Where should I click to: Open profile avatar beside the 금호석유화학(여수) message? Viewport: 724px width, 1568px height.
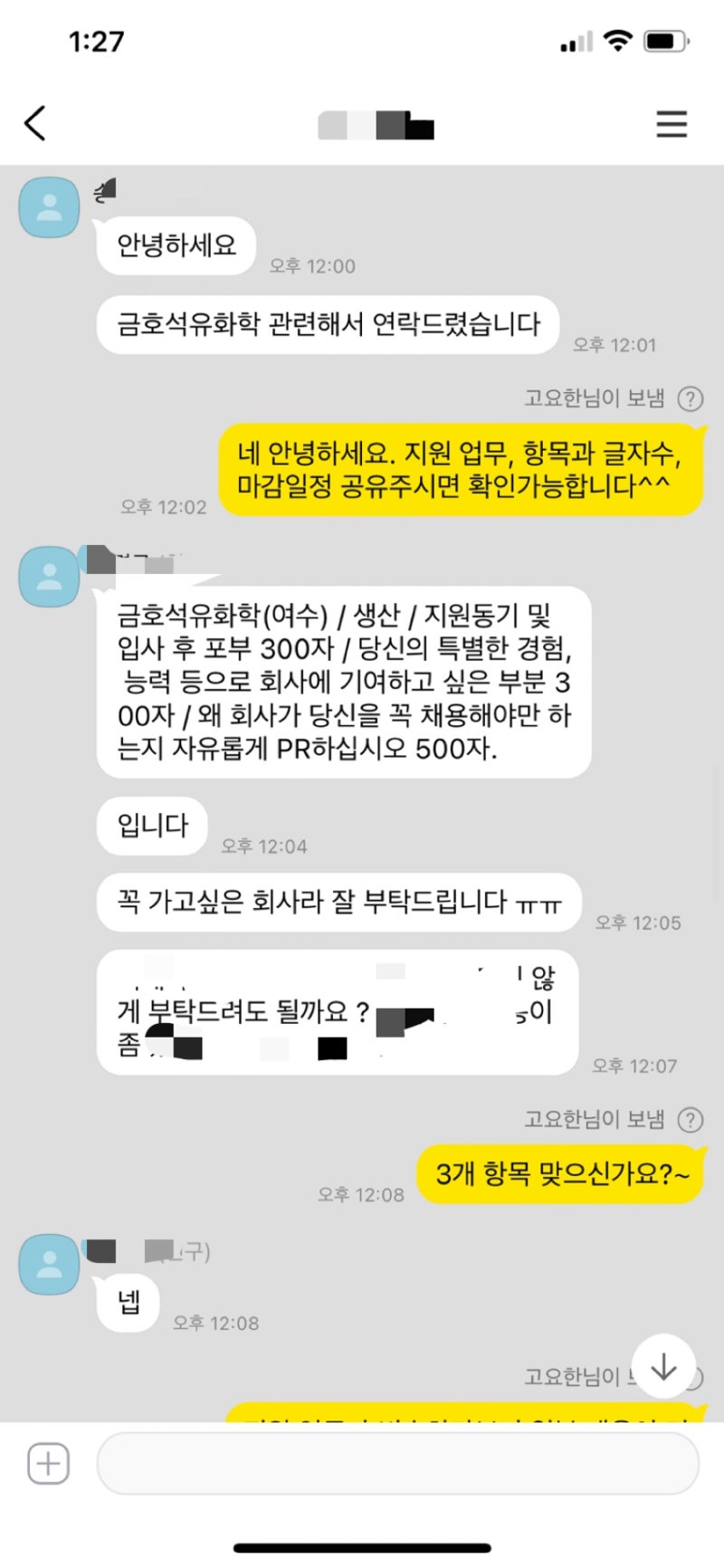point(49,576)
